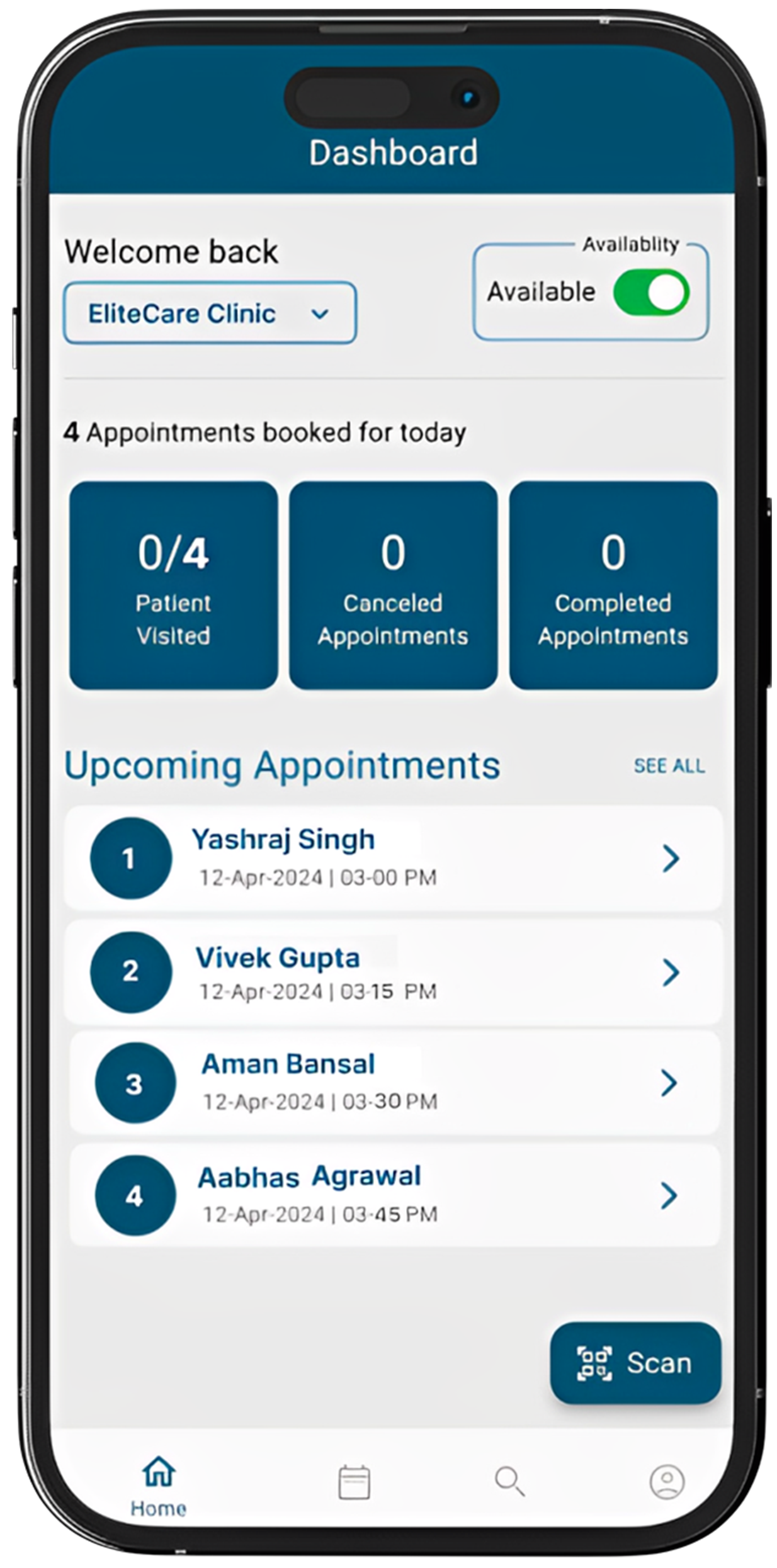Tap the Scan button
Screen dimensions: 777x1568
[635, 1363]
